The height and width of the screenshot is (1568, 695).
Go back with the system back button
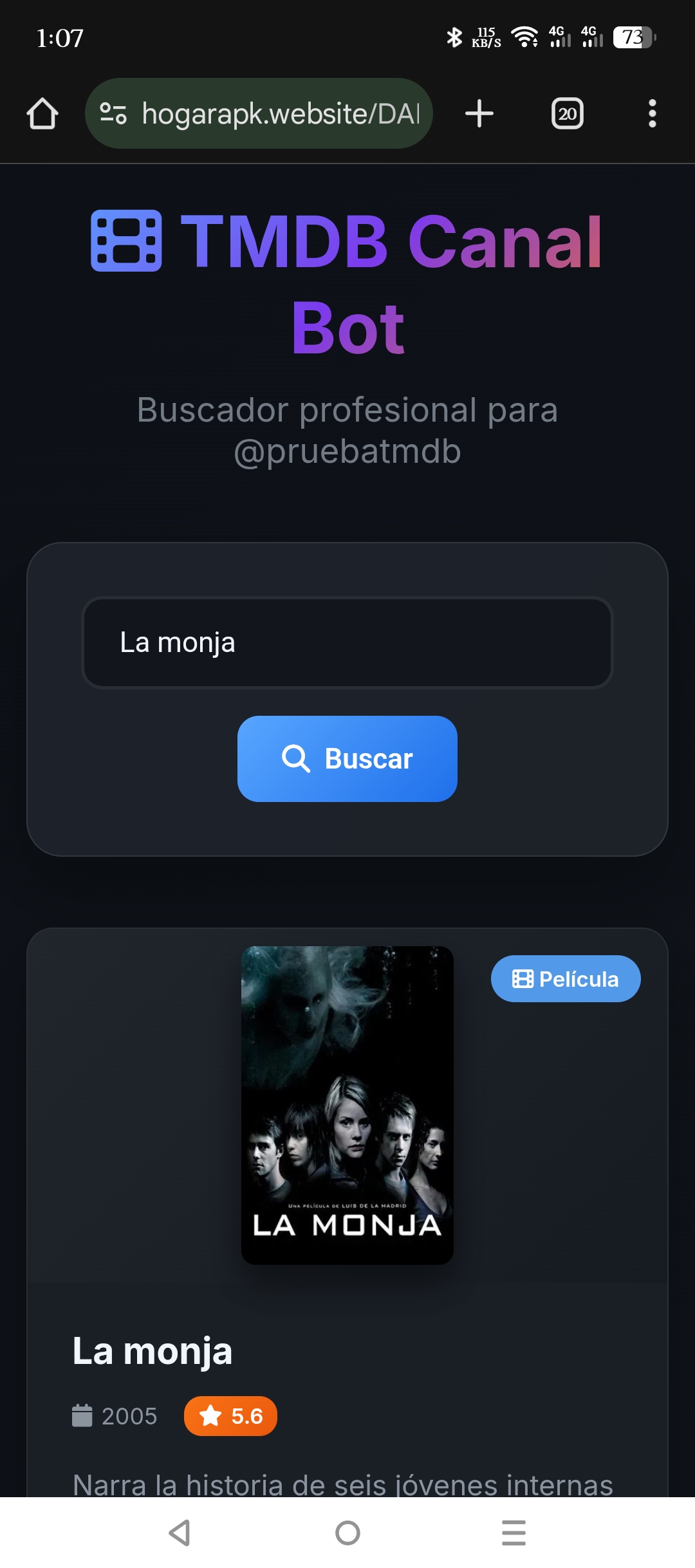[x=180, y=1533]
